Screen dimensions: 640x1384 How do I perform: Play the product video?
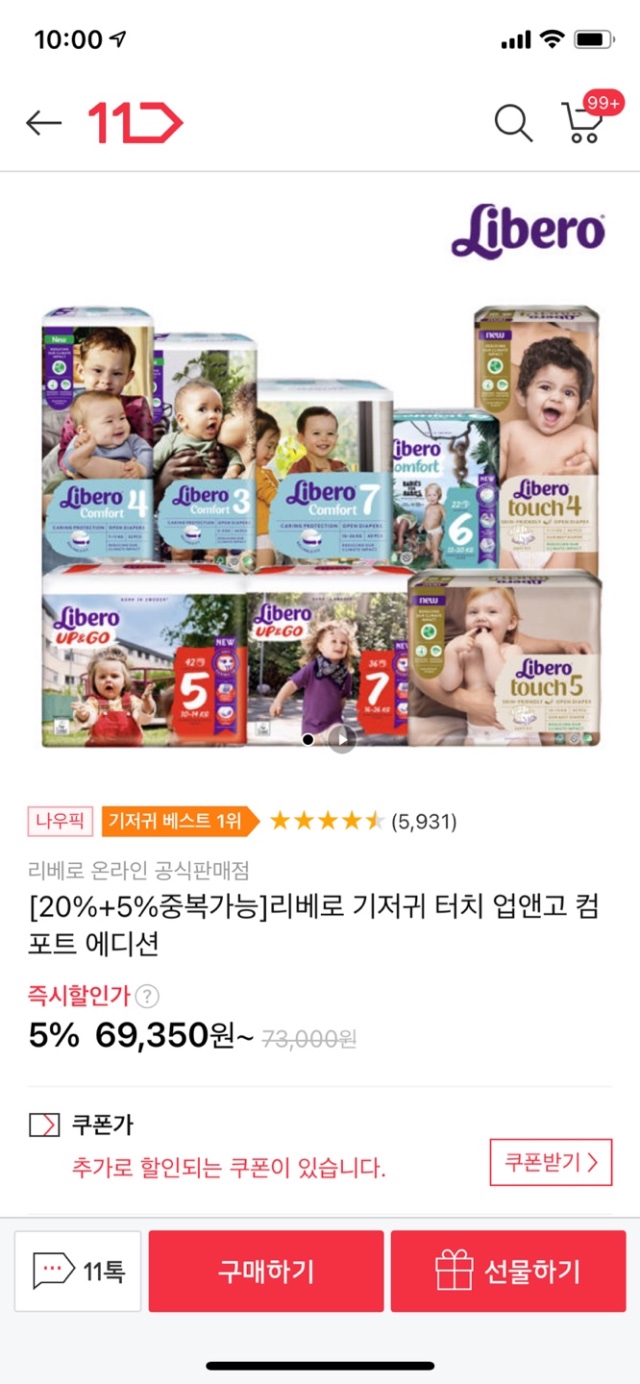coord(342,739)
